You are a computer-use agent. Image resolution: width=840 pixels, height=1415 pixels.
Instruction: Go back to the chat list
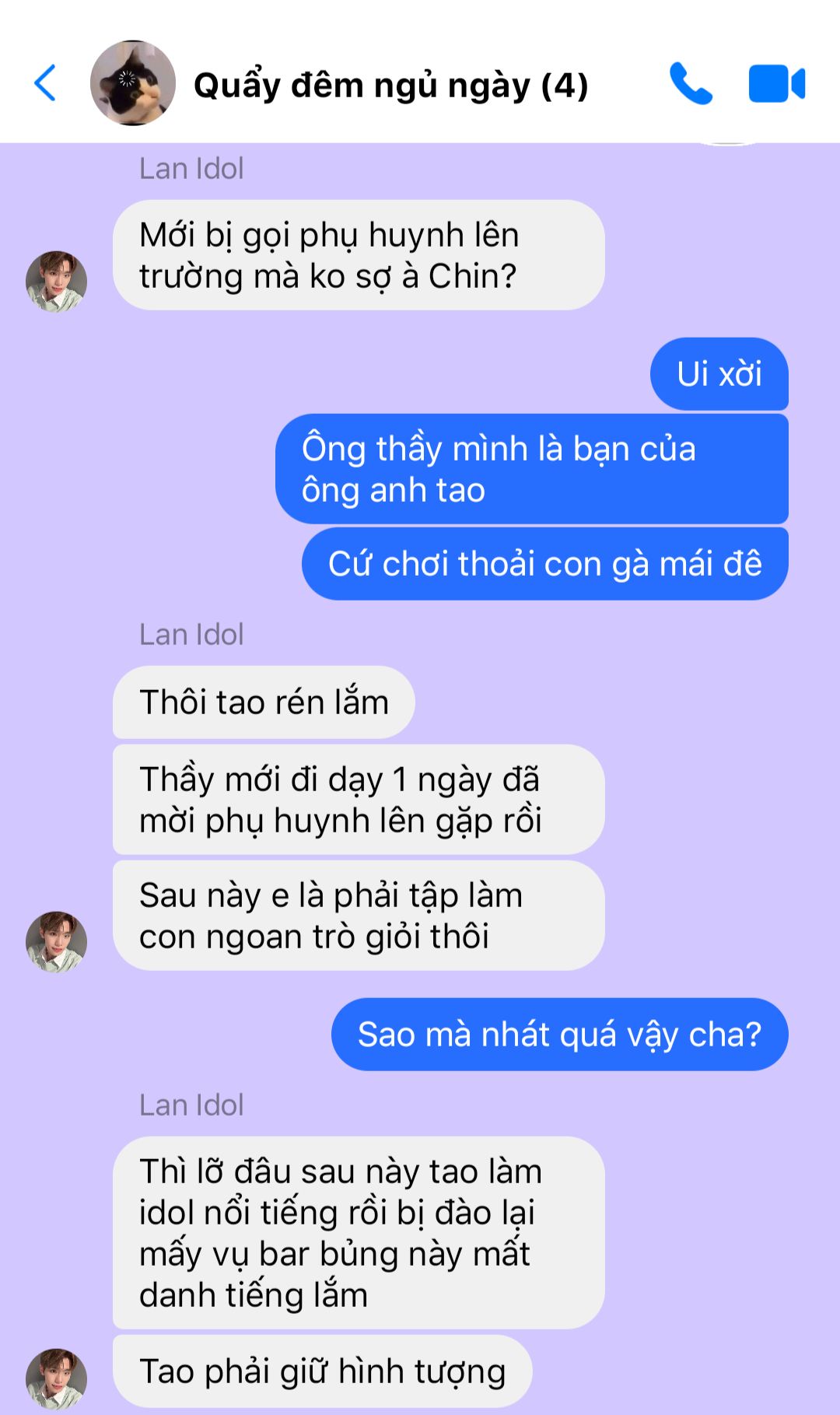(45, 83)
